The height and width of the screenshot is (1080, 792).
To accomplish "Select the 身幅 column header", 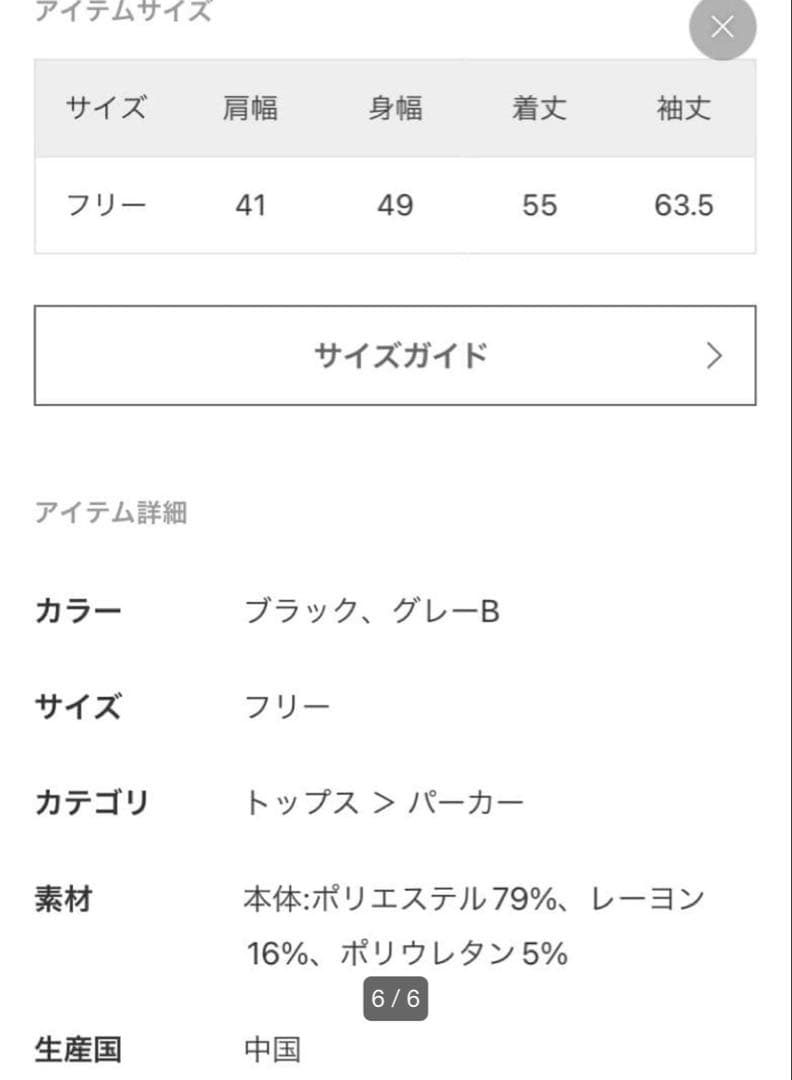I will [396, 109].
